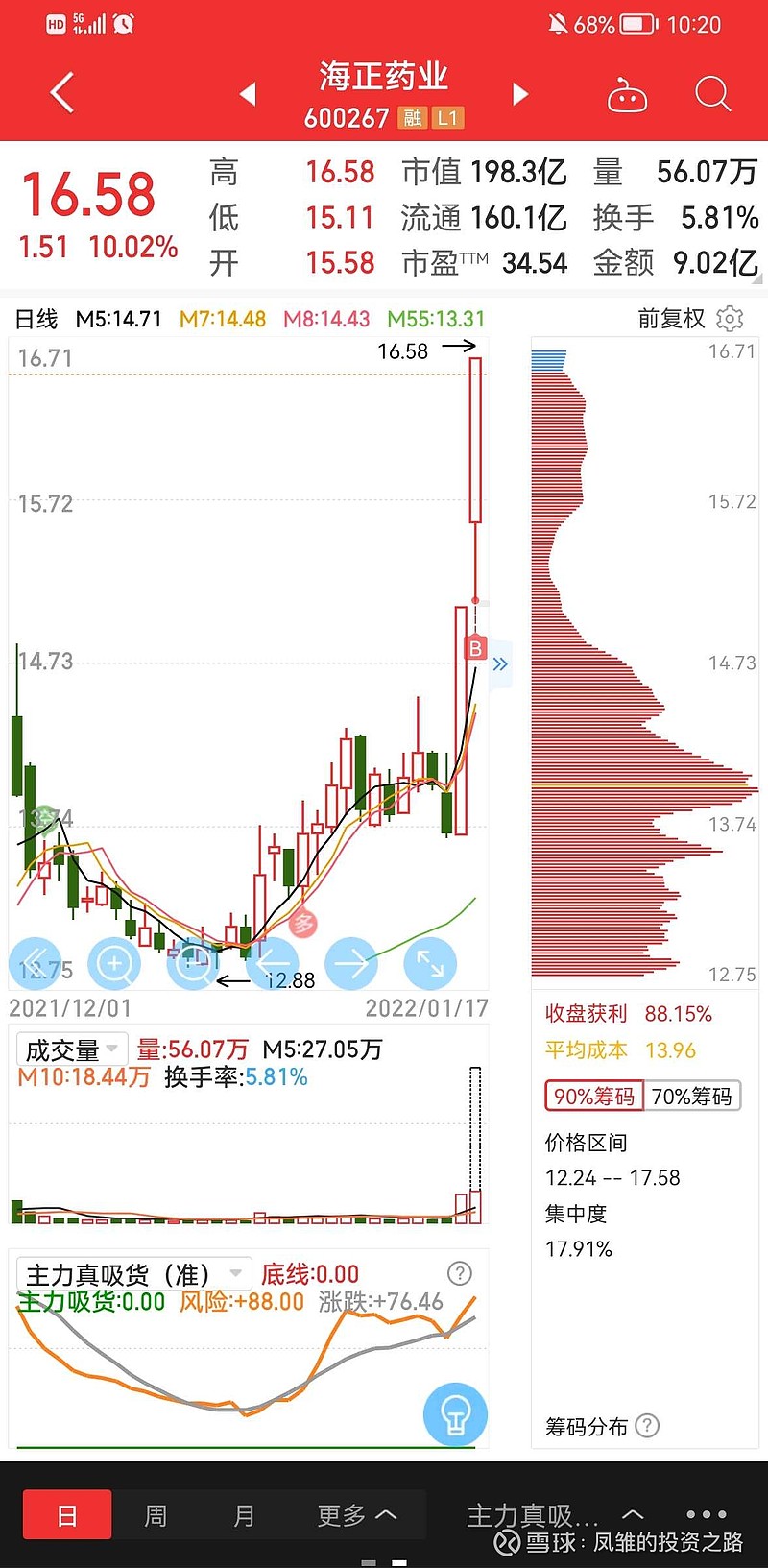Expand the 更多 period menu

coord(355,1514)
